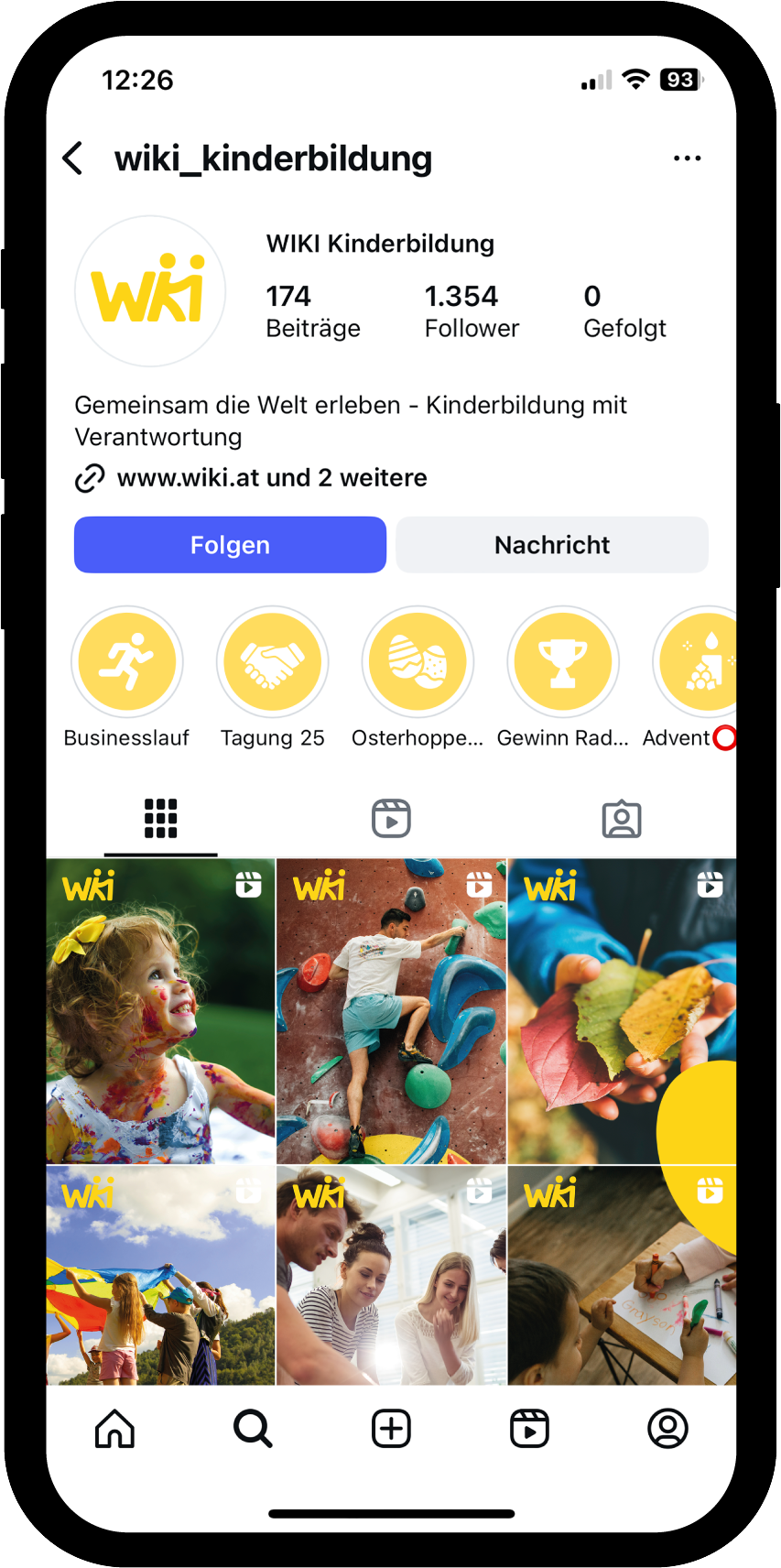Create a new post with the plus icon
Viewport: 781px width, 1568px height.
pyautogui.click(x=391, y=1429)
